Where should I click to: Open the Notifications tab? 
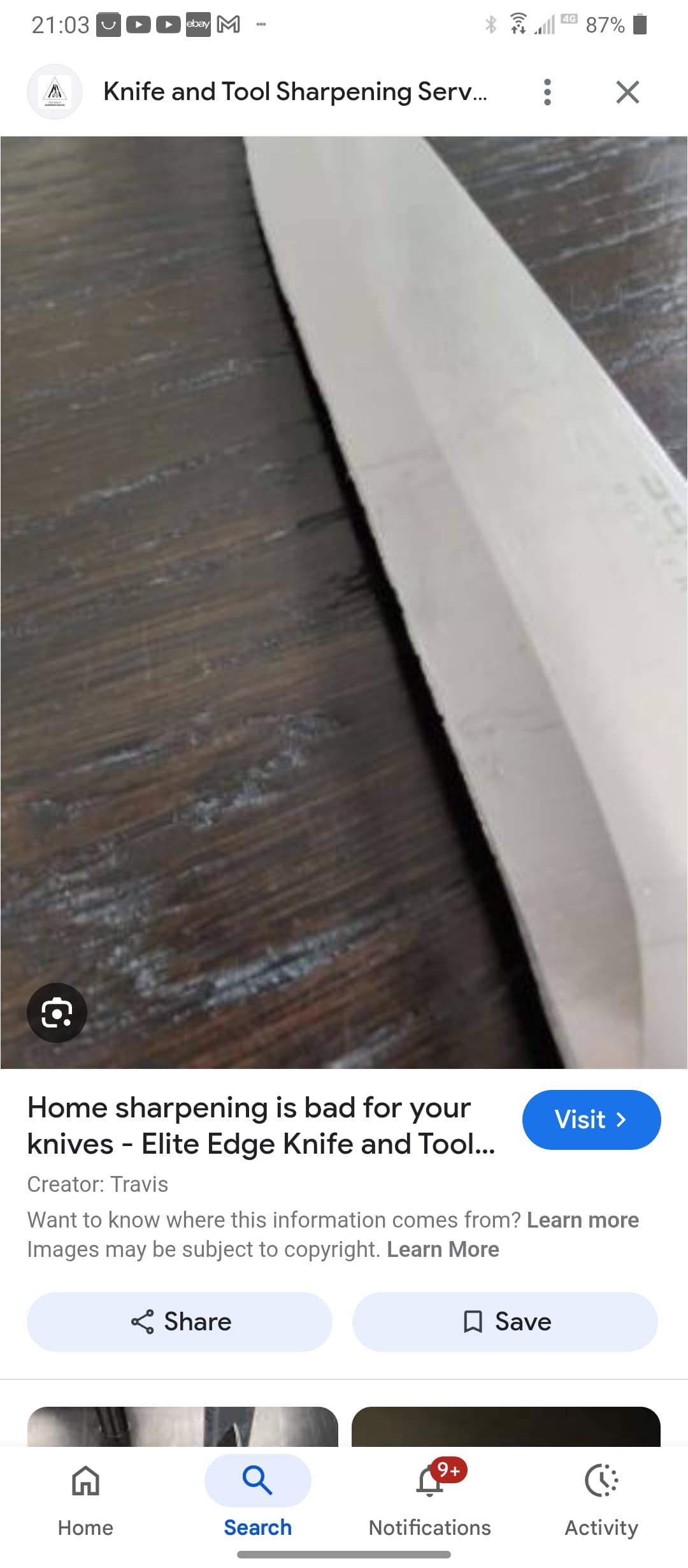coord(430,1498)
